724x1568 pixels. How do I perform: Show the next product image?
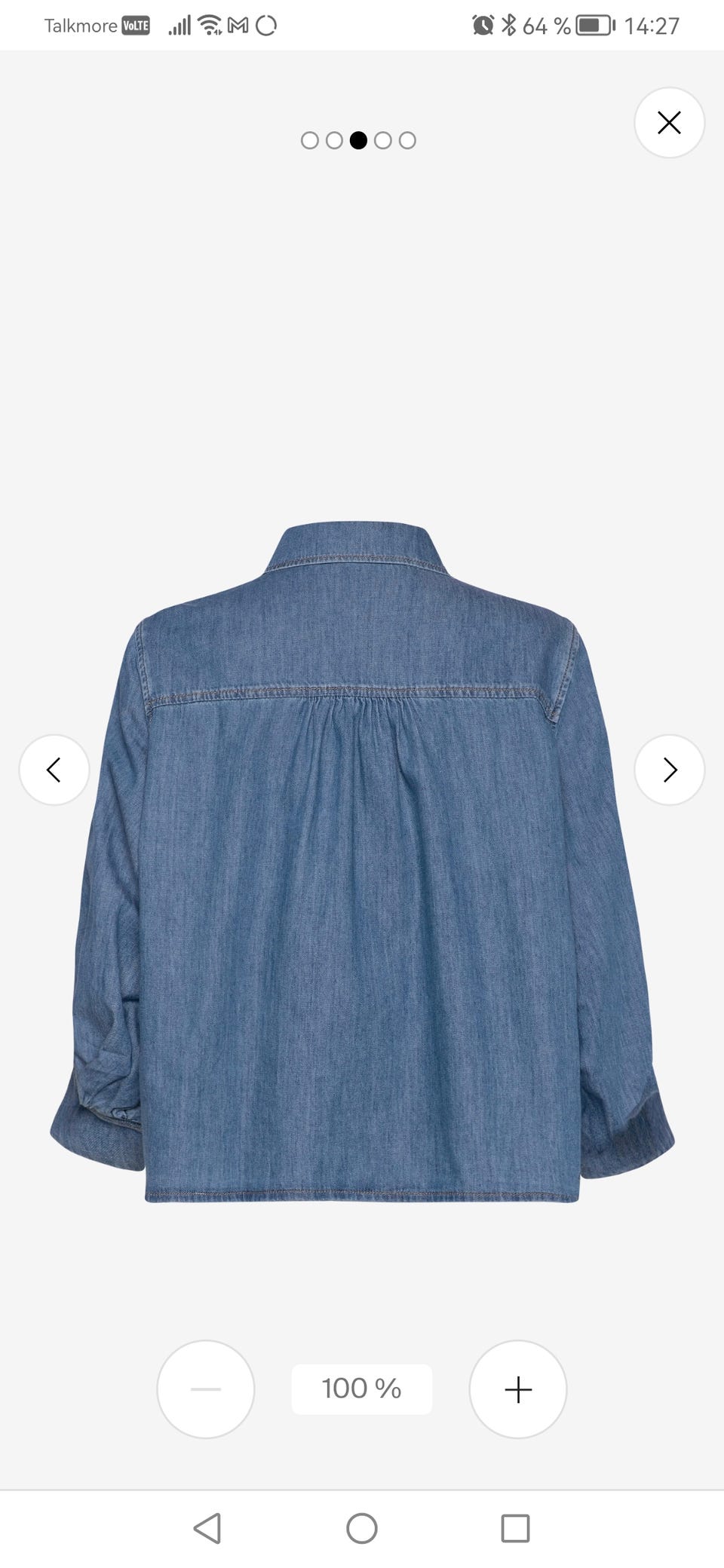pos(669,770)
